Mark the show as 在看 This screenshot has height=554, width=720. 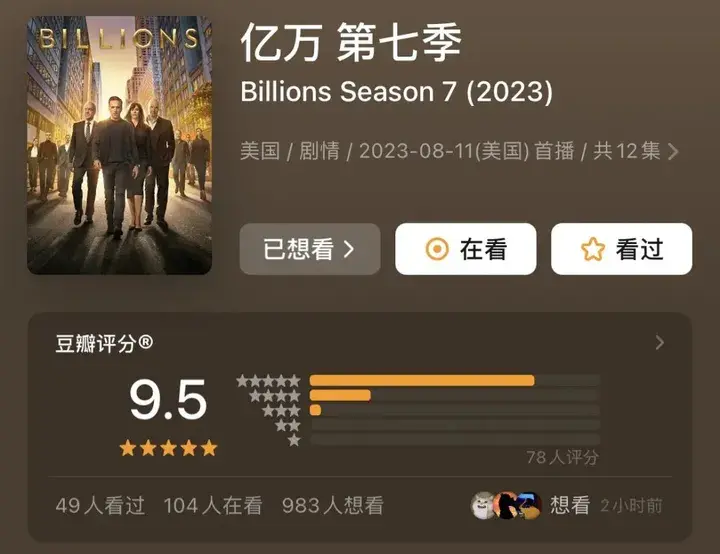(465, 249)
